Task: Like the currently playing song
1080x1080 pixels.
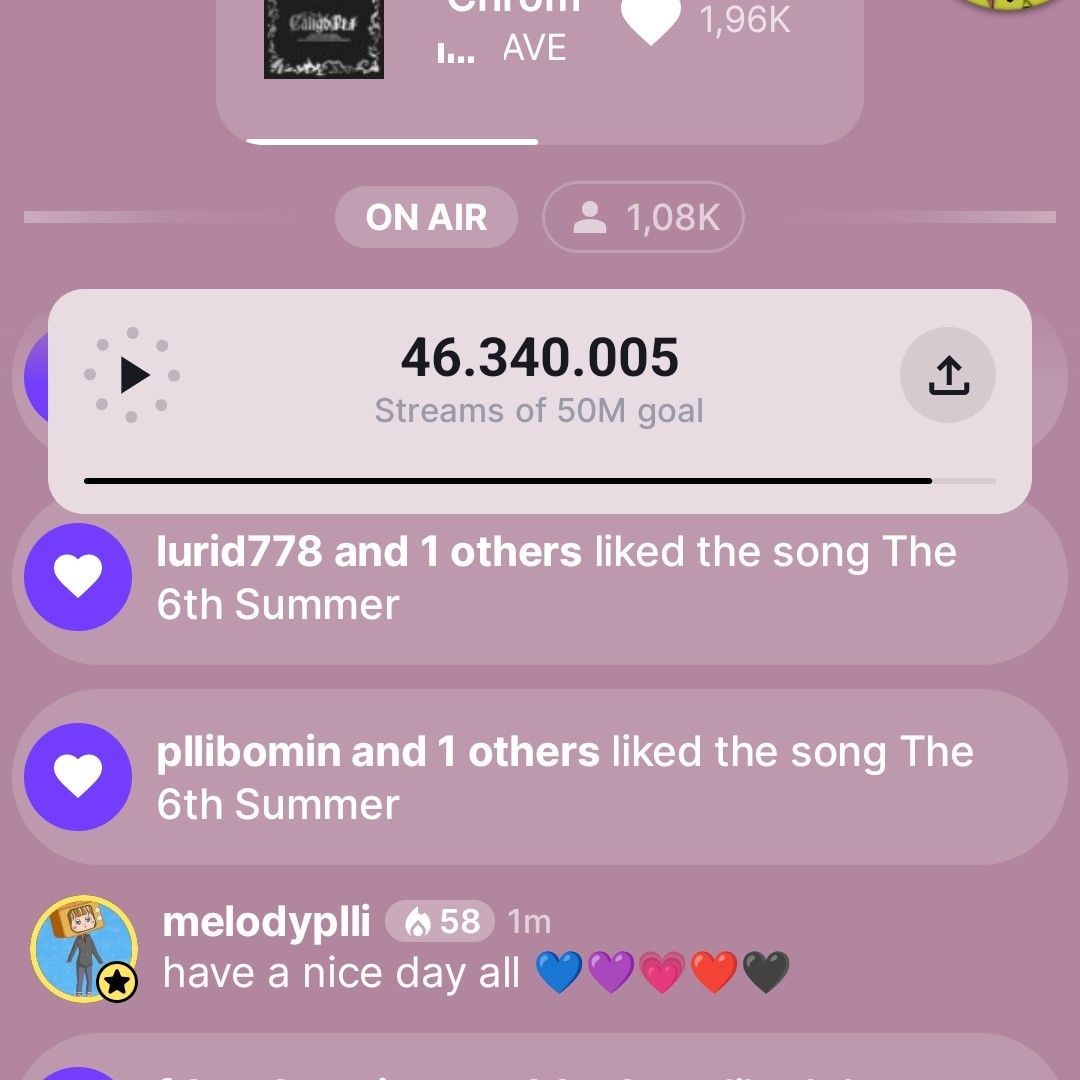Action: (x=651, y=22)
